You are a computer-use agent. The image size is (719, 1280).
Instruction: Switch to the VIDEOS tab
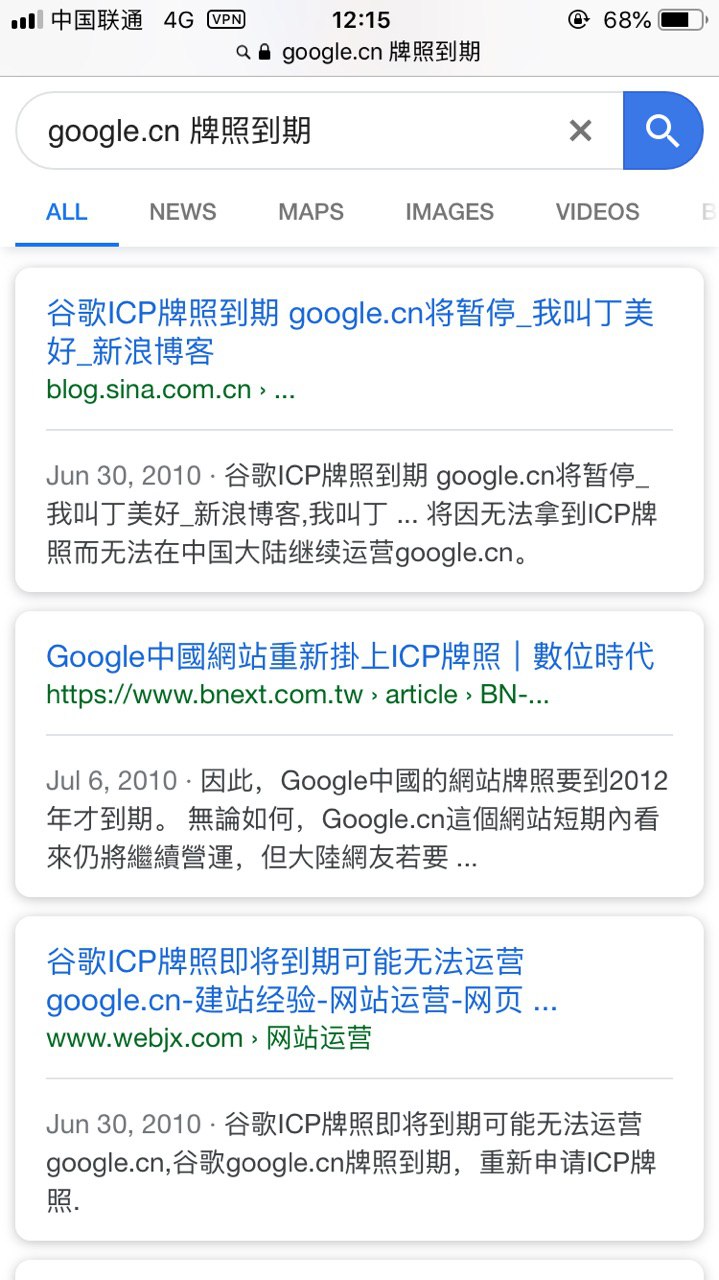point(597,212)
